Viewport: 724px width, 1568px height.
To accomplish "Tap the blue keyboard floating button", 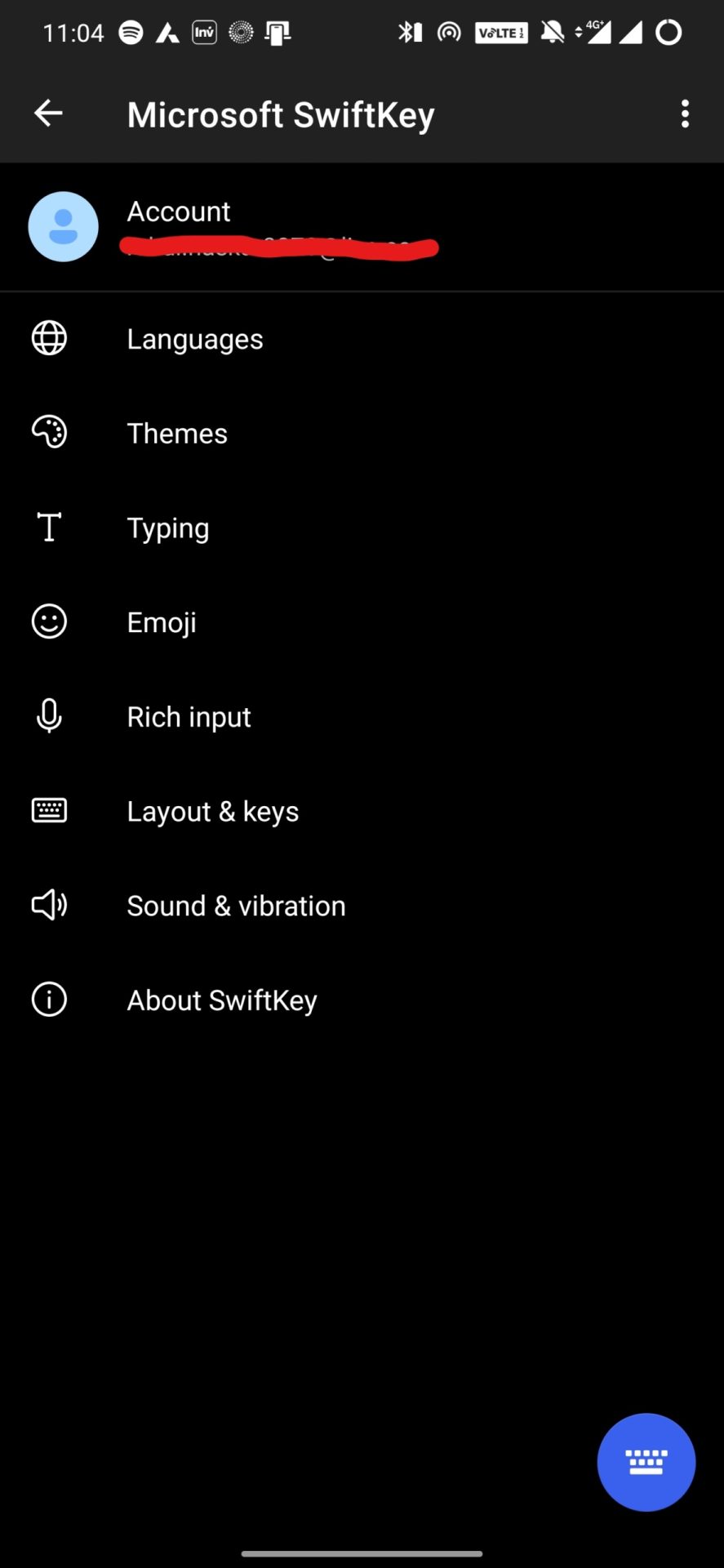I will 646,1462.
